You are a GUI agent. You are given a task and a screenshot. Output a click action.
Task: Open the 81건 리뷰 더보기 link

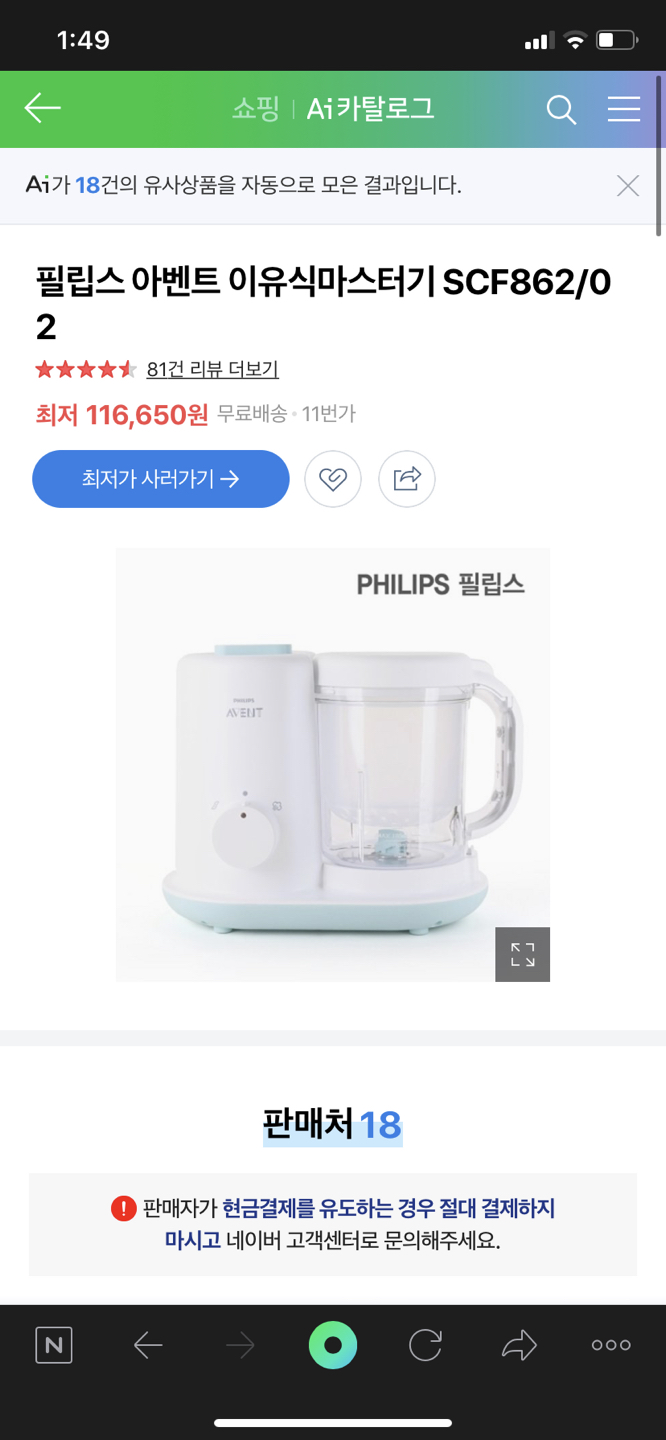click(x=212, y=369)
